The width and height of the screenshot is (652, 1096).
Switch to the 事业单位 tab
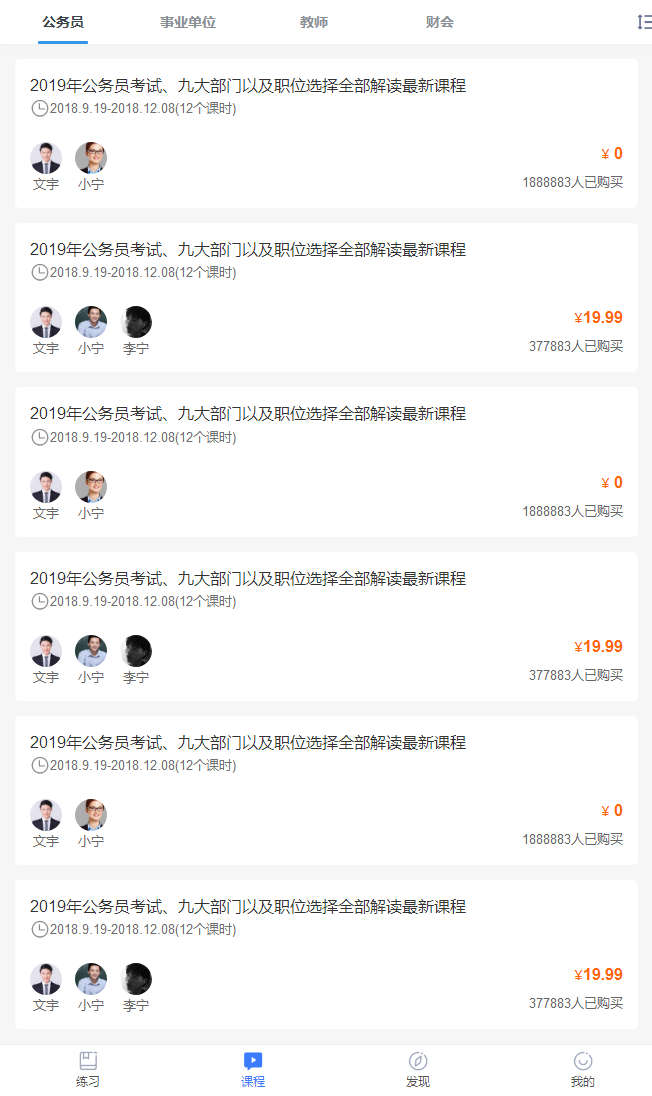188,22
